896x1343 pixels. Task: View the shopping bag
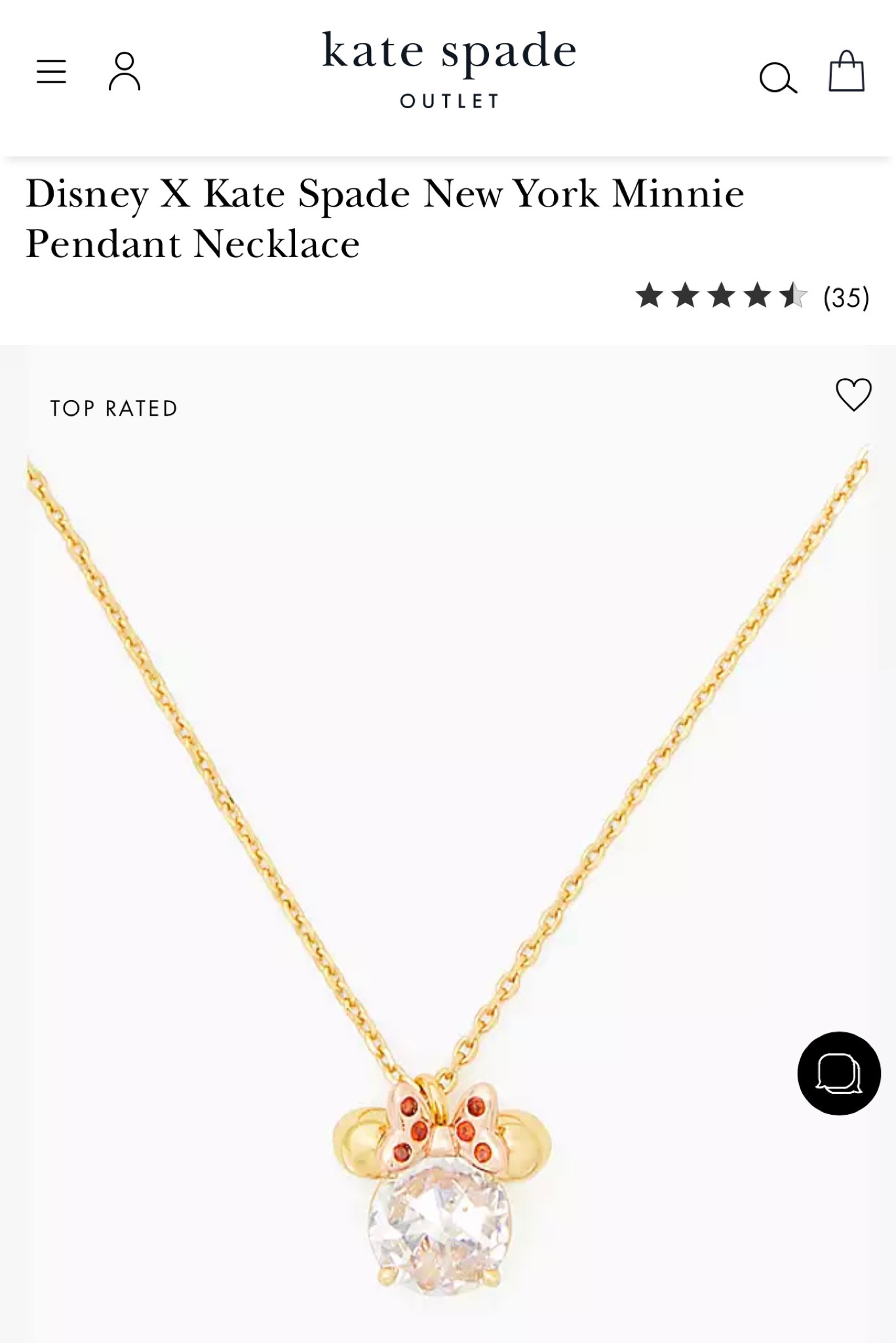(x=846, y=71)
